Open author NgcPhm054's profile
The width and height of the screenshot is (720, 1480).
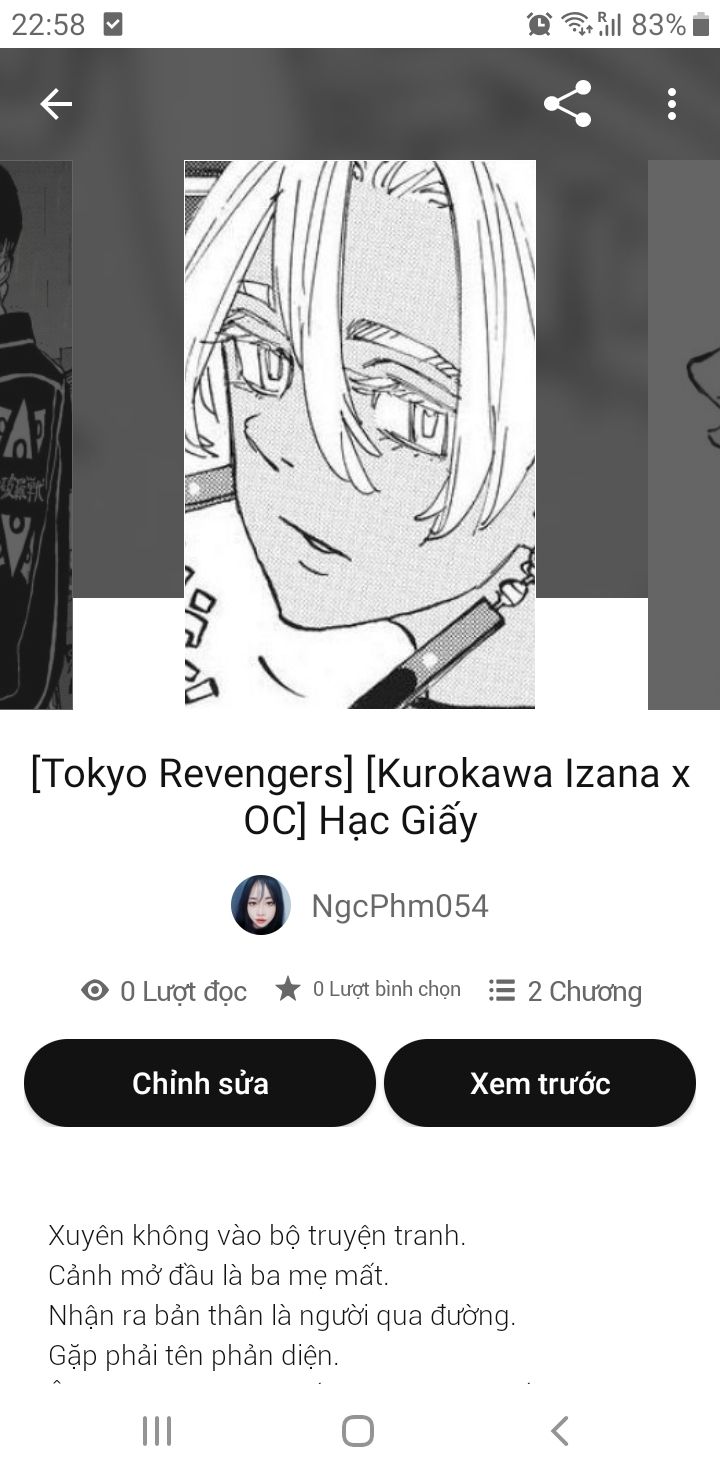[360, 905]
